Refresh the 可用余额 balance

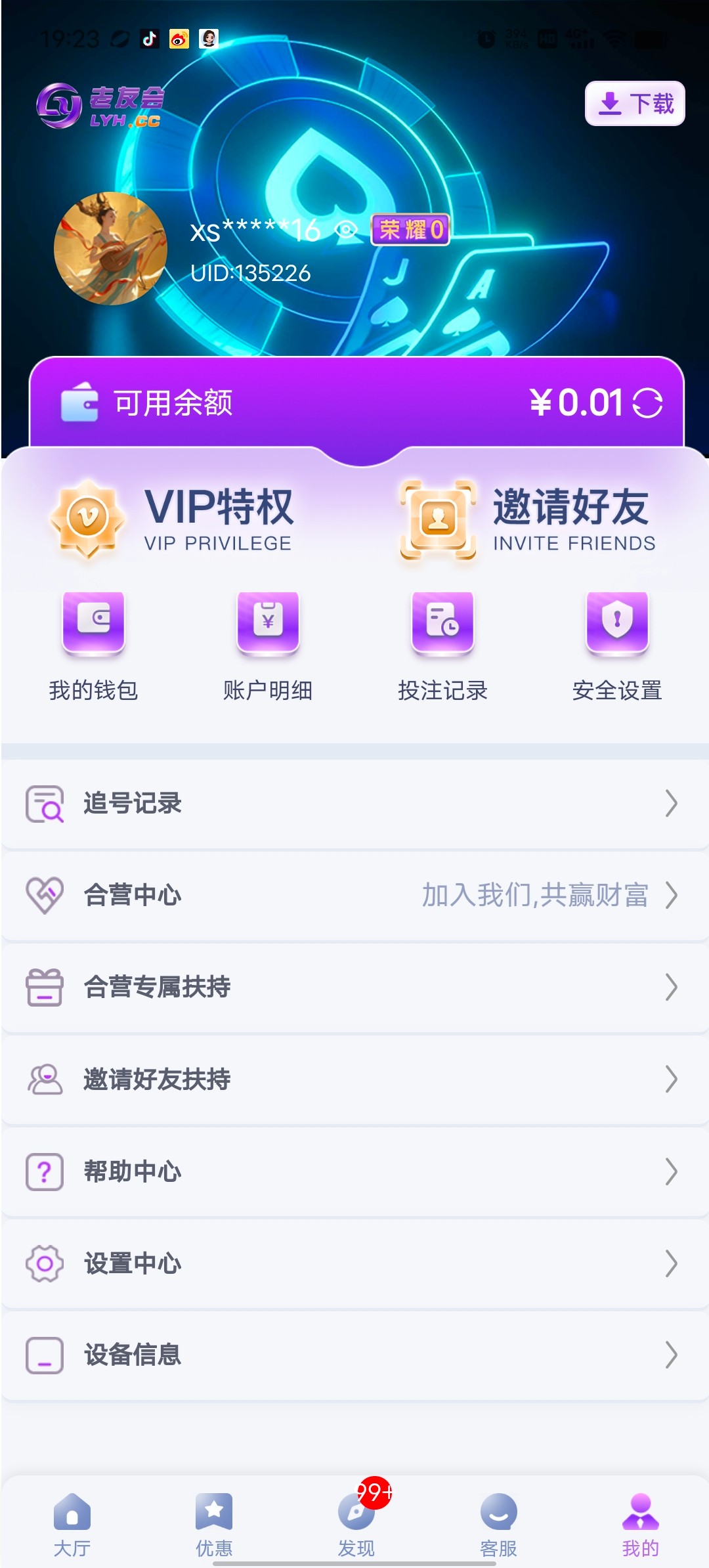coord(647,403)
